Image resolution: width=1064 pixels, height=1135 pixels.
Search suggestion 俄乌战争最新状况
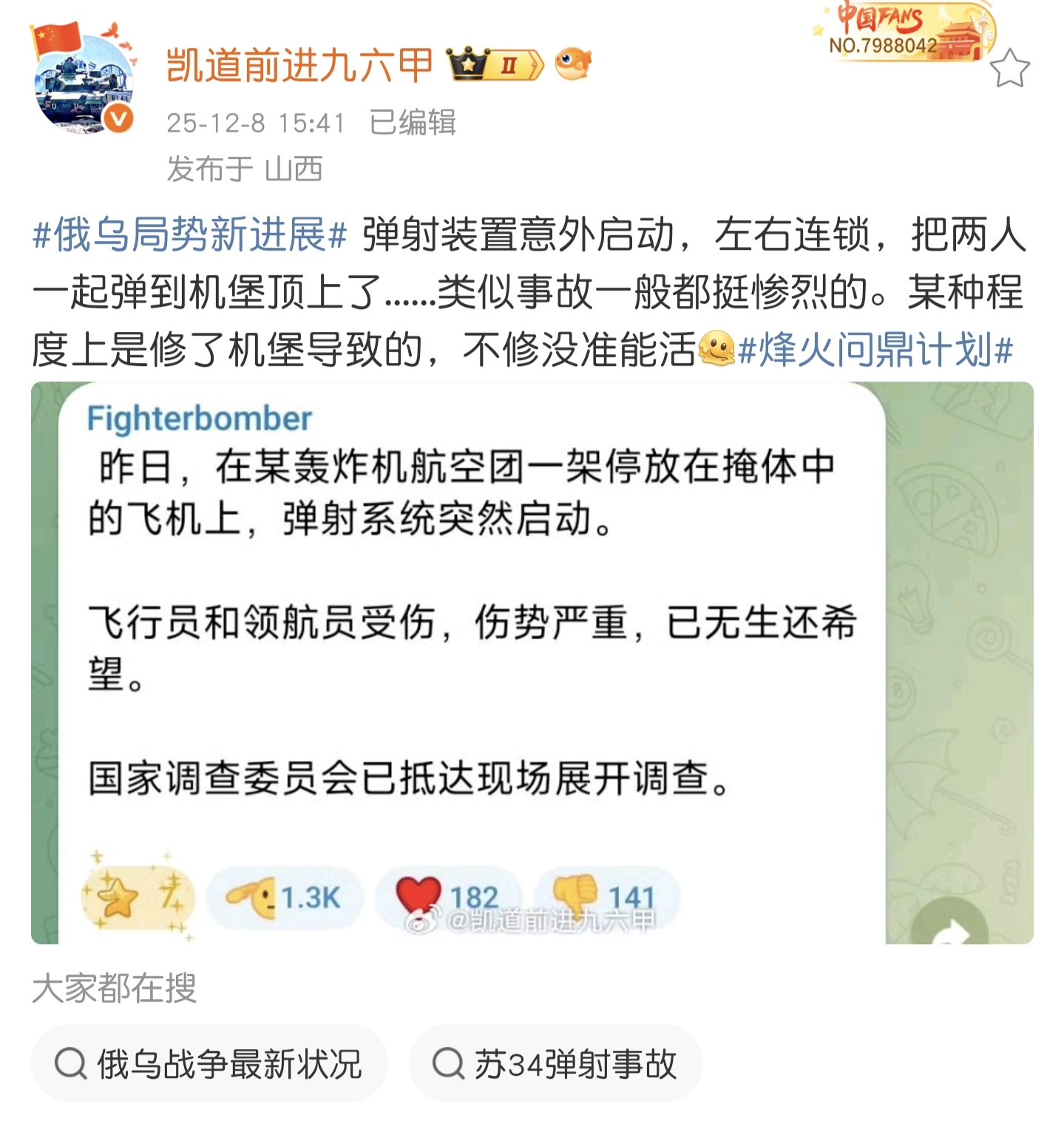pyautogui.click(x=209, y=1064)
